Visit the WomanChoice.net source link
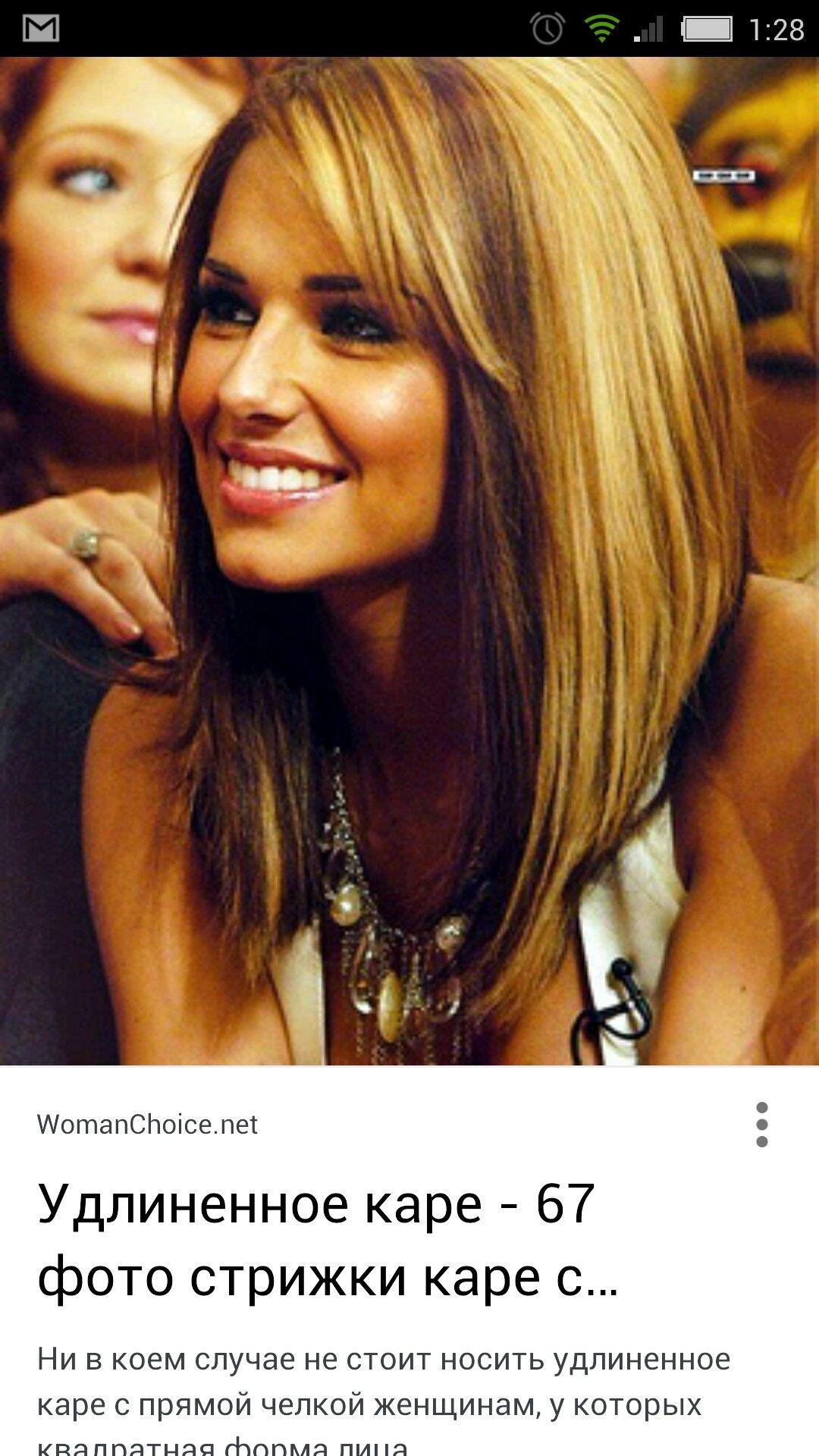This screenshot has height=1456, width=819. tap(147, 1124)
